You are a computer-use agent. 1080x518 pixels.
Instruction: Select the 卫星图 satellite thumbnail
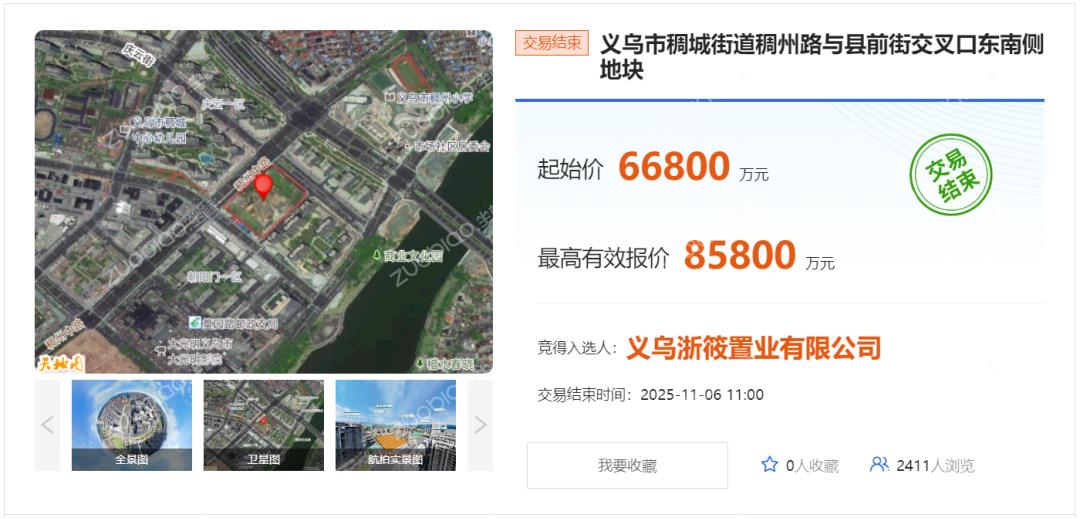(263, 425)
